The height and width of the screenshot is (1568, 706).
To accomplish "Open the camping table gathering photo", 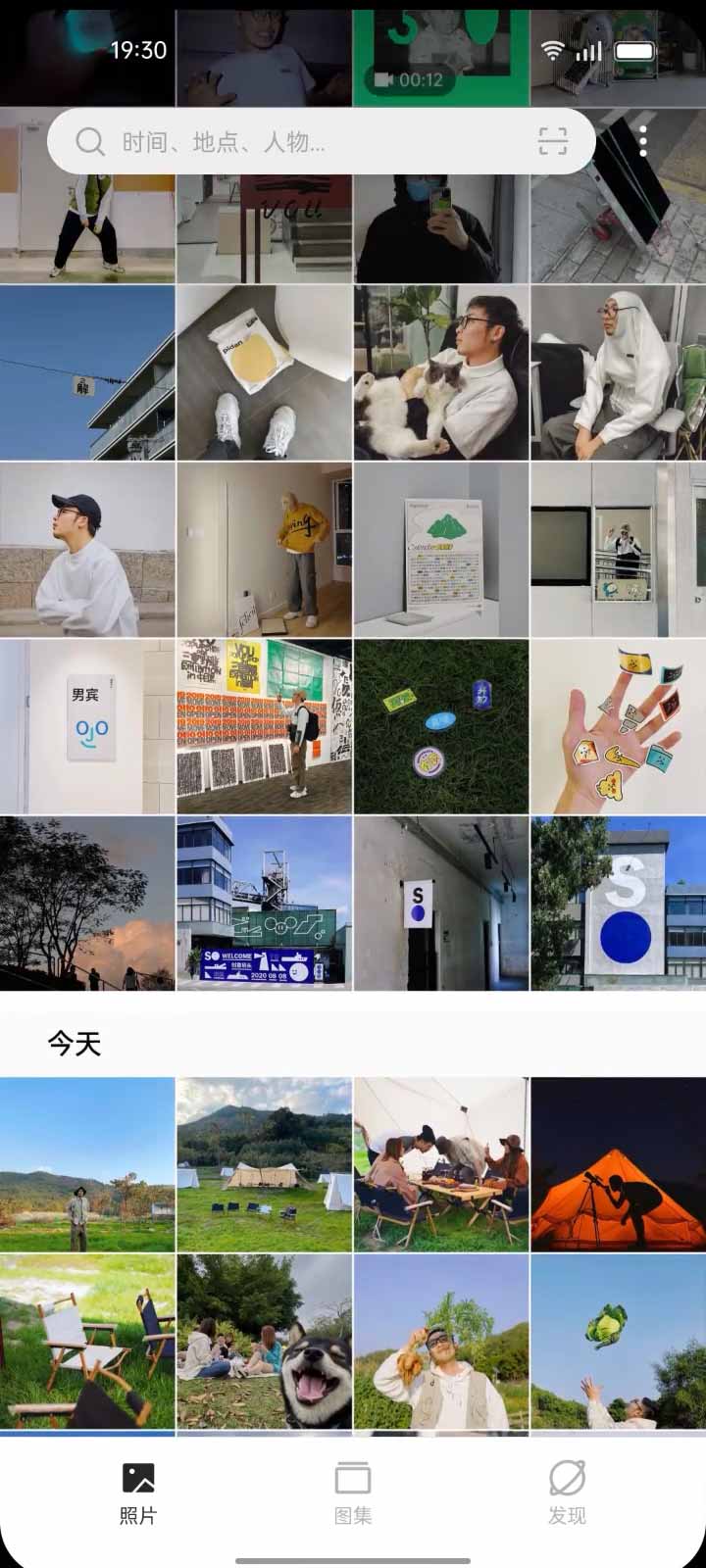I will [x=441, y=1164].
